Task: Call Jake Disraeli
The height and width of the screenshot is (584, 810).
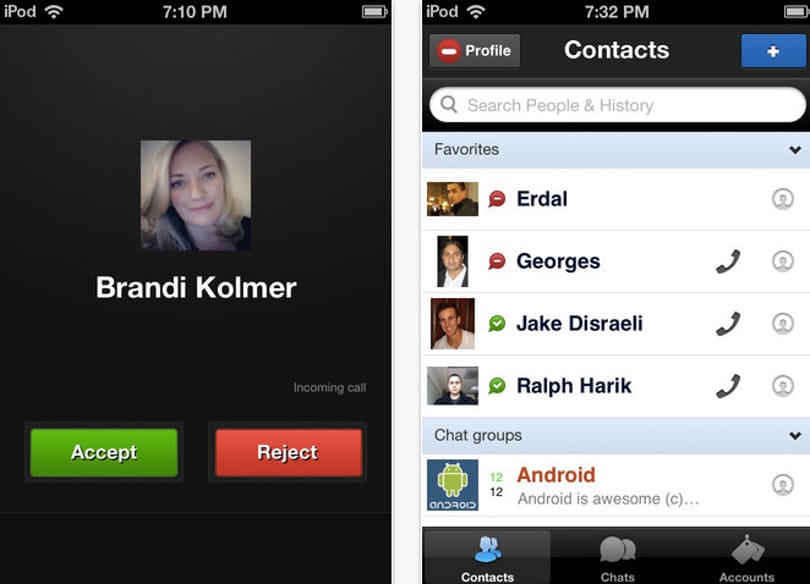Action: (728, 324)
